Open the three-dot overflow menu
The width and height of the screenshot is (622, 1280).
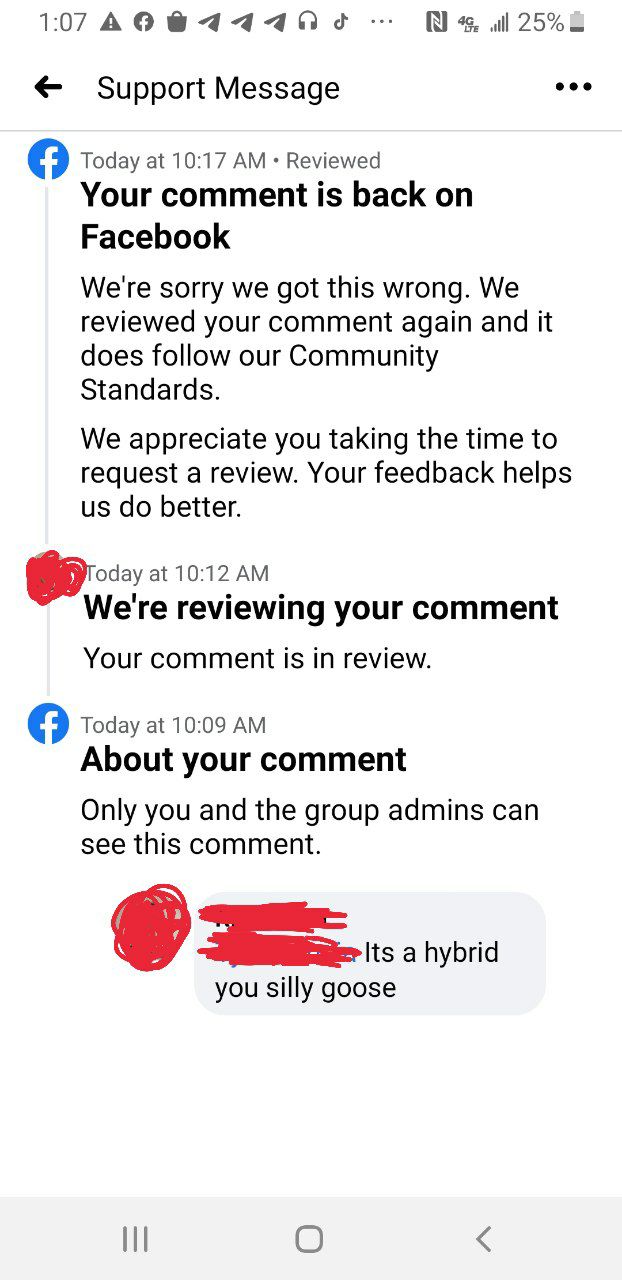pos(573,88)
